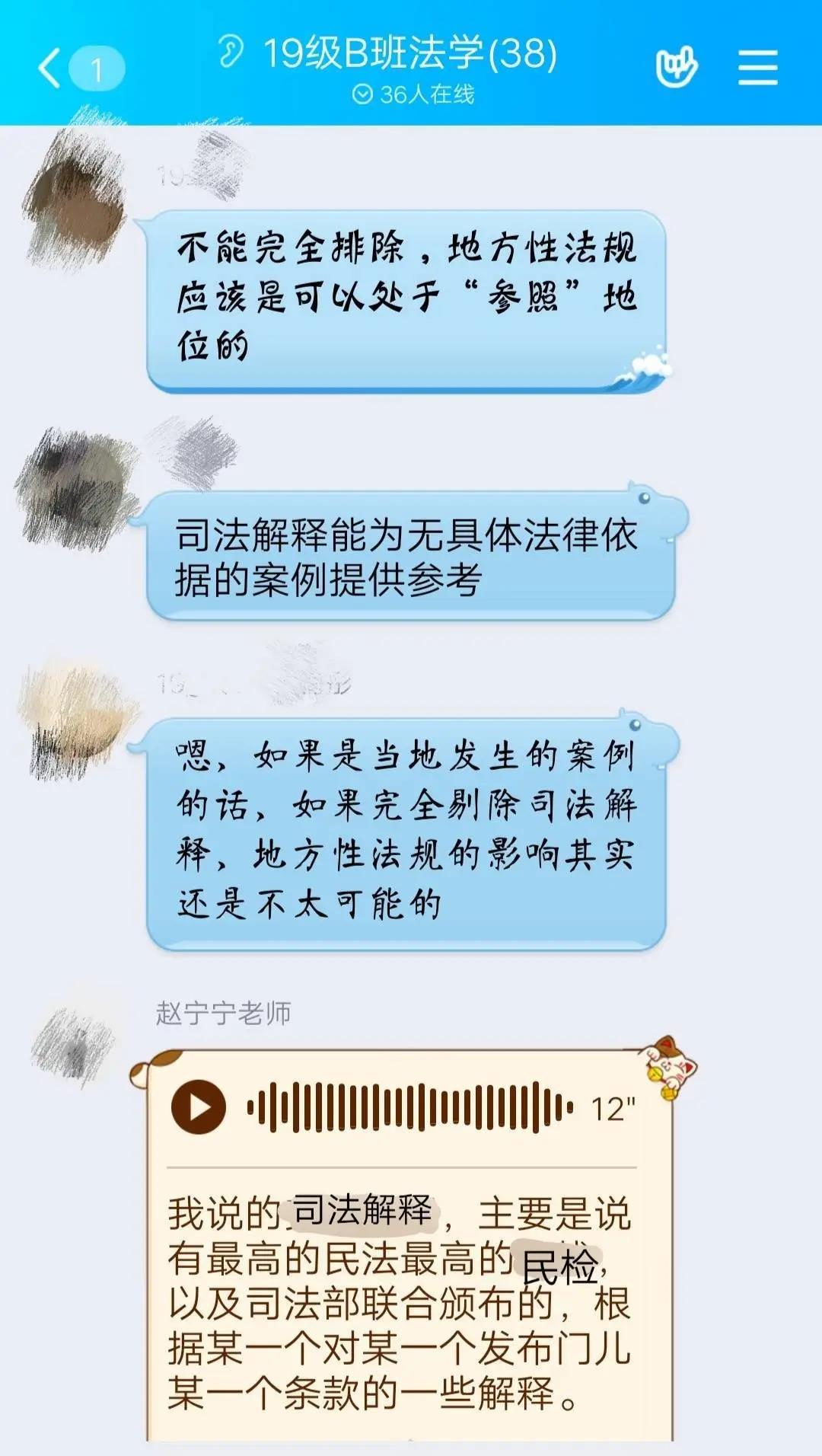Open the group menu with three lines
This screenshot has width=822, height=1456.
(757, 69)
